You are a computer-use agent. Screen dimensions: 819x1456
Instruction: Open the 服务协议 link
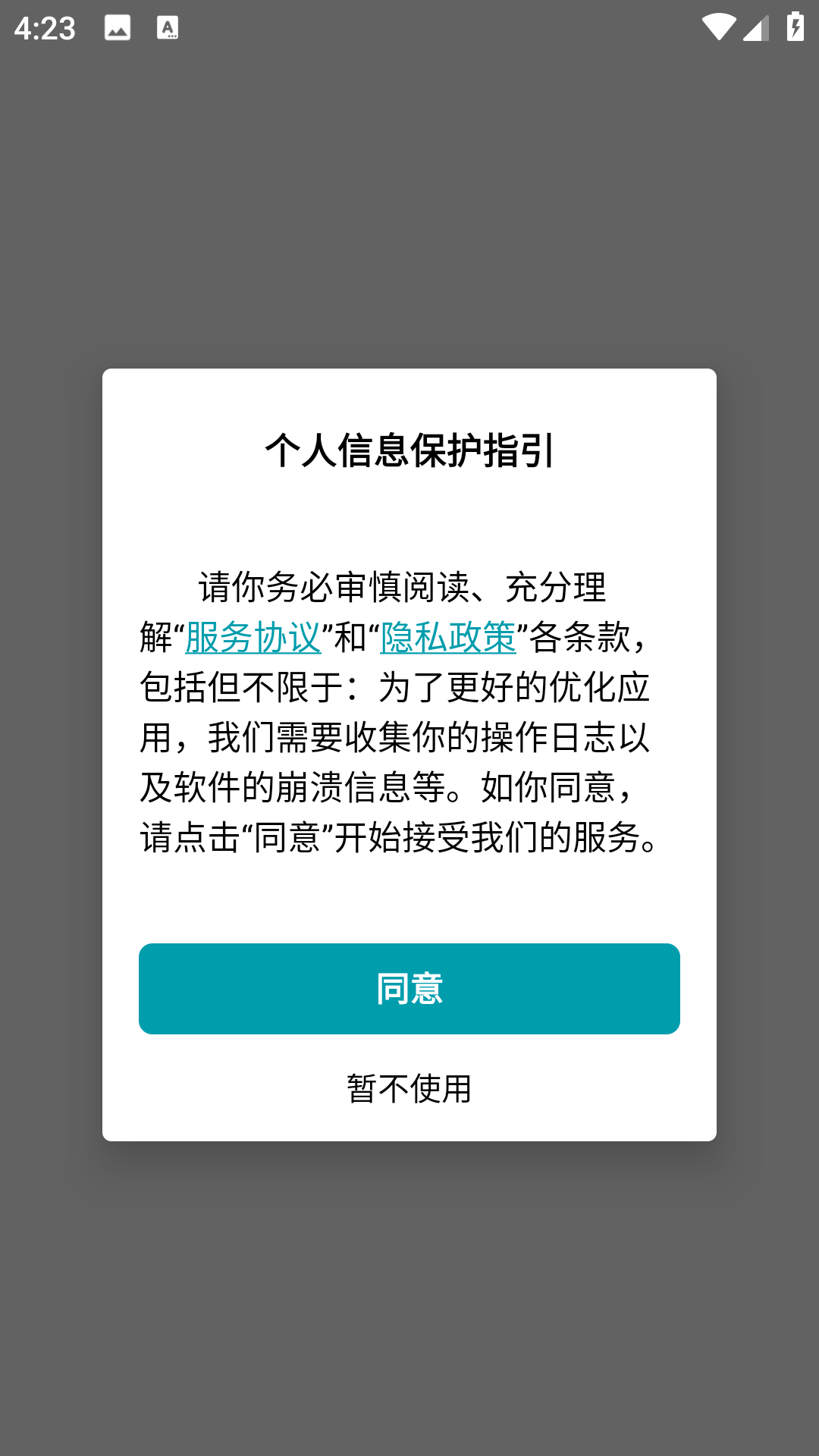click(253, 637)
